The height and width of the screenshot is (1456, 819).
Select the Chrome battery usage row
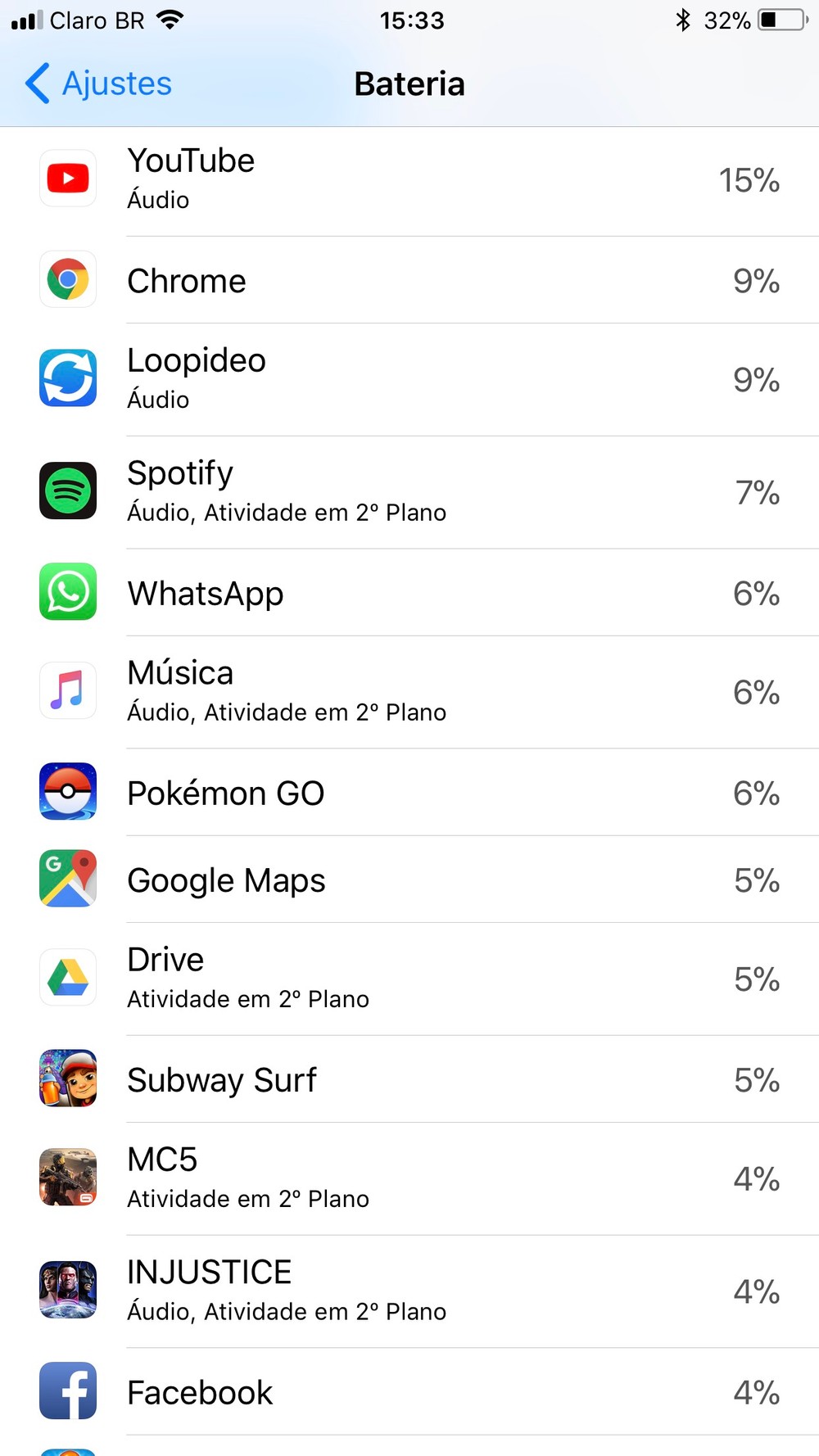click(x=409, y=281)
